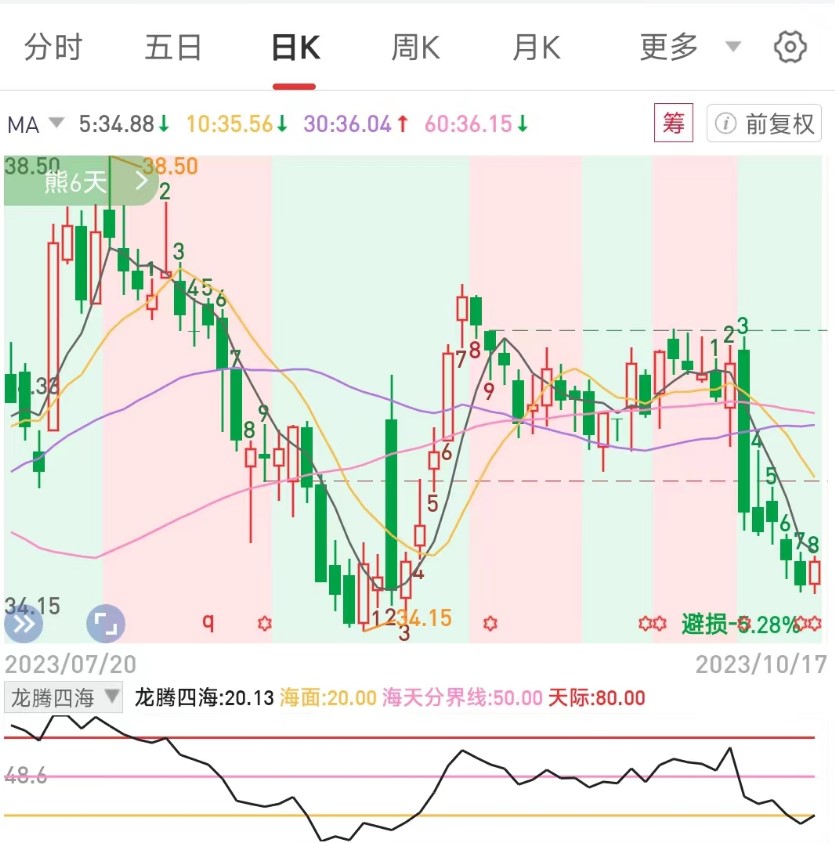
Task: Open chart settings gear icon
Action: [790, 47]
